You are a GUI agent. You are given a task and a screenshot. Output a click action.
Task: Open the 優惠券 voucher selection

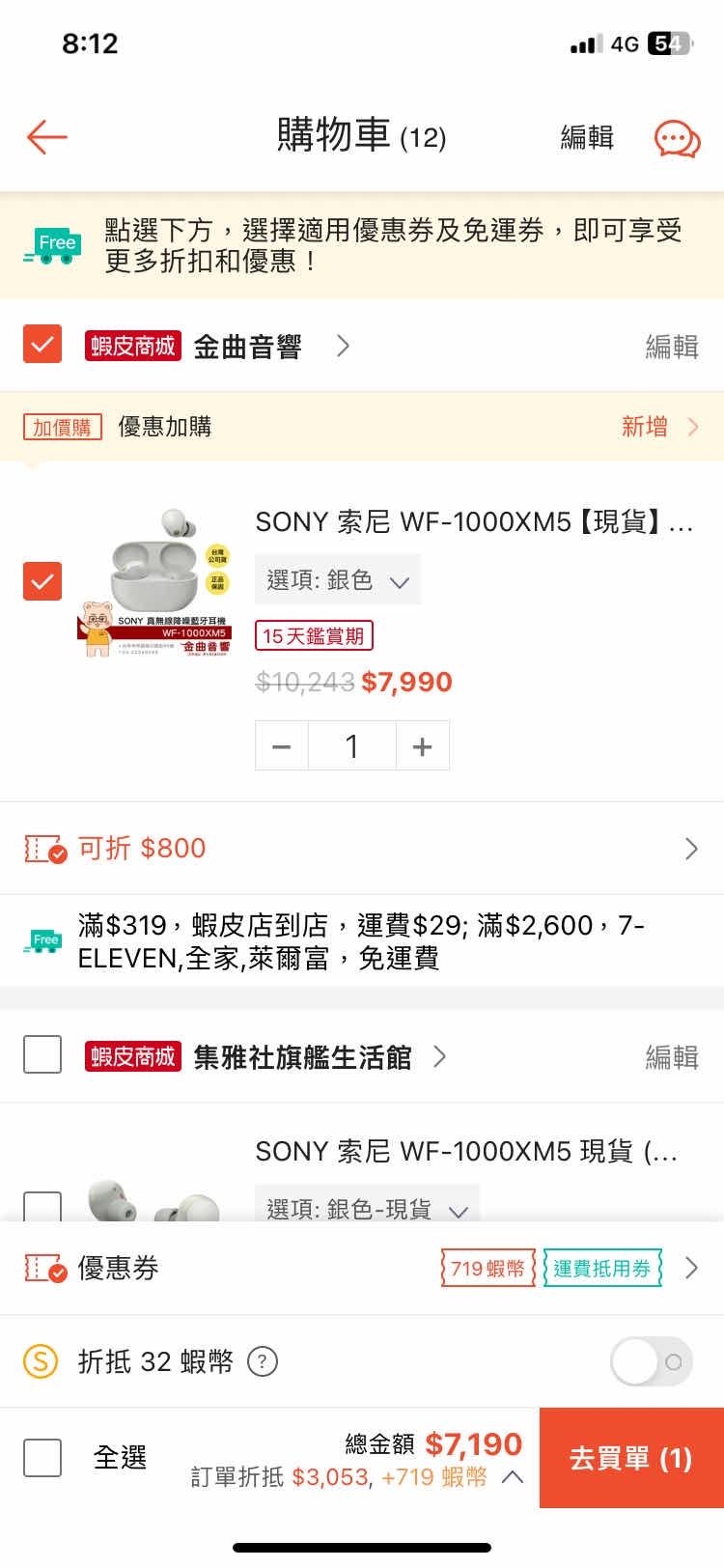(362, 1268)
